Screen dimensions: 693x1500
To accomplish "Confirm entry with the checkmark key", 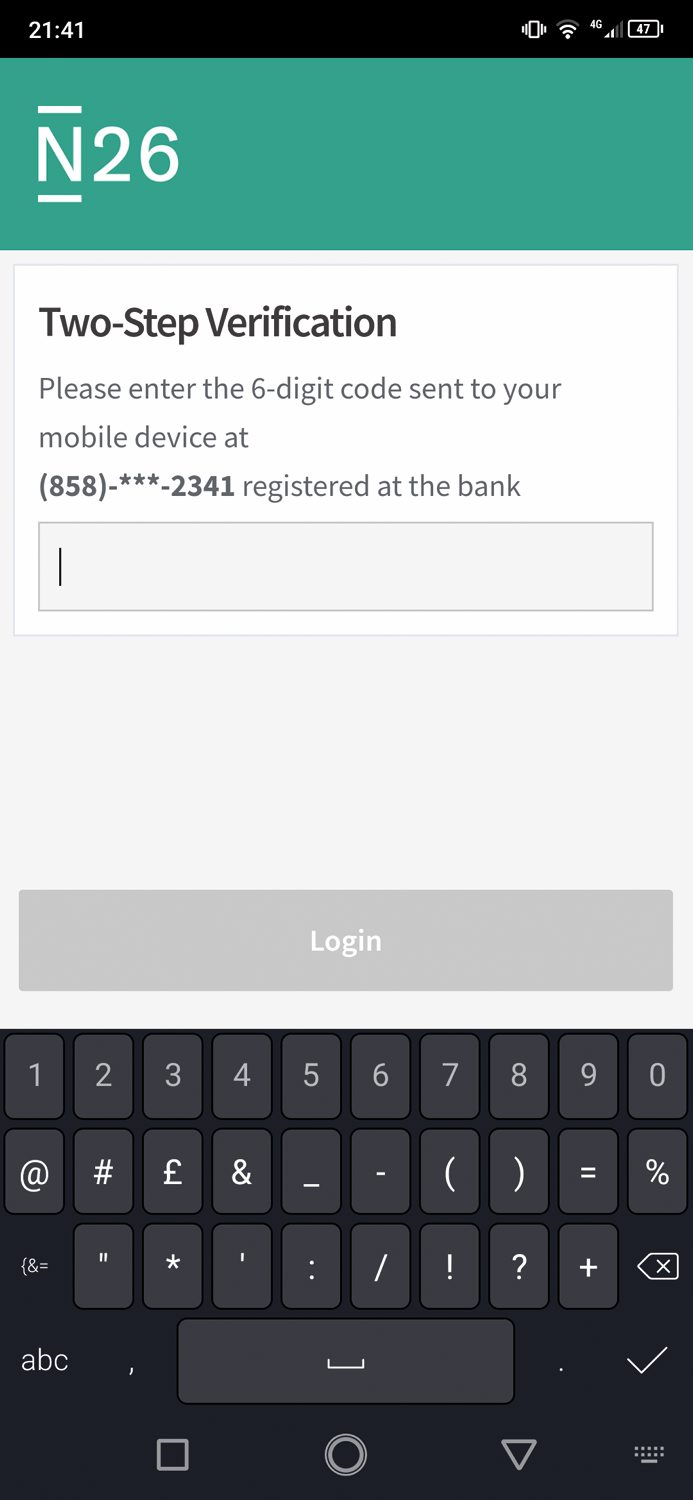I will pyautogui.click(x=646, y=1360).
